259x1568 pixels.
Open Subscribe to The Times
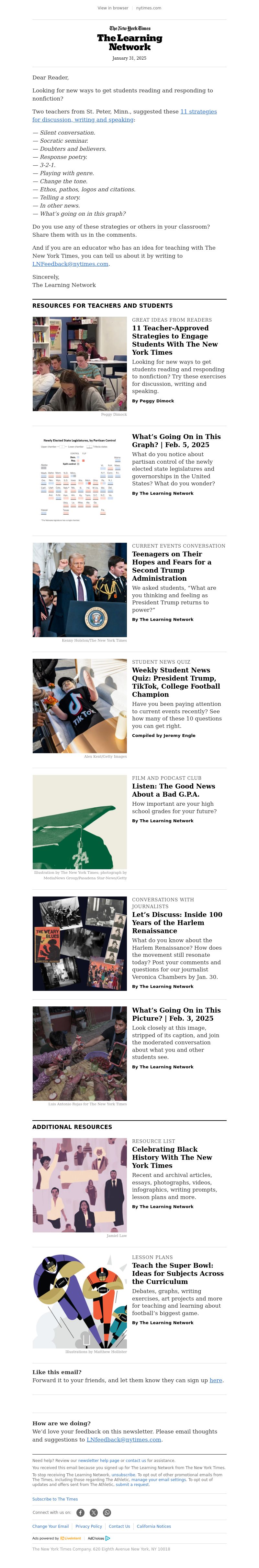[55, 1499]
